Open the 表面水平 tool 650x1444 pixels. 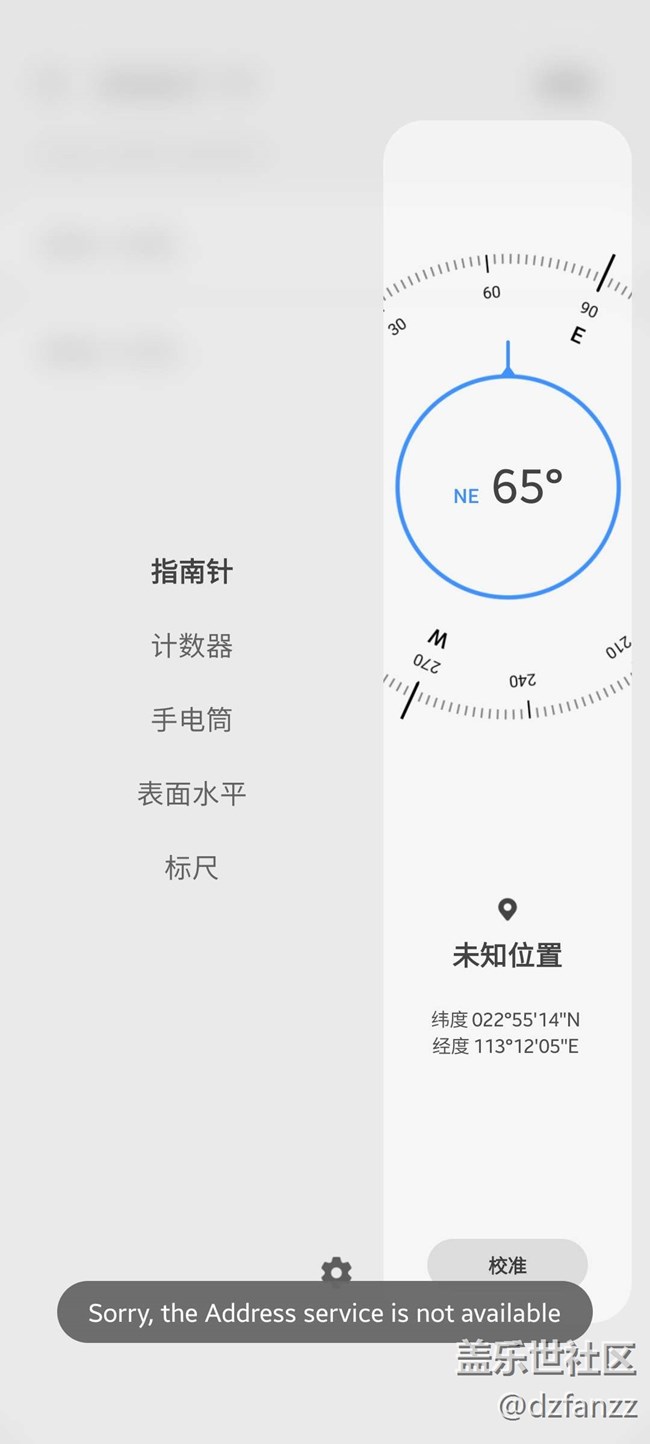(191, 794)
